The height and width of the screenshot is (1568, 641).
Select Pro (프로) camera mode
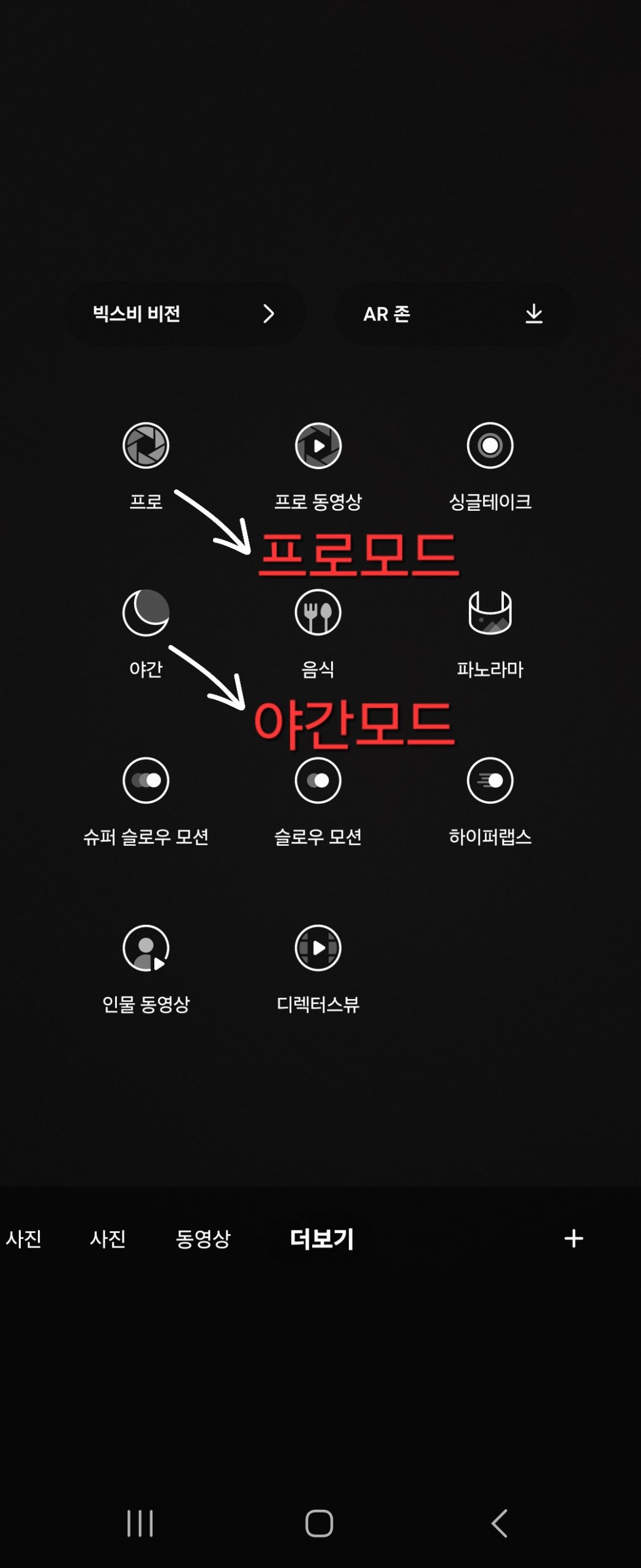(146, 445)
